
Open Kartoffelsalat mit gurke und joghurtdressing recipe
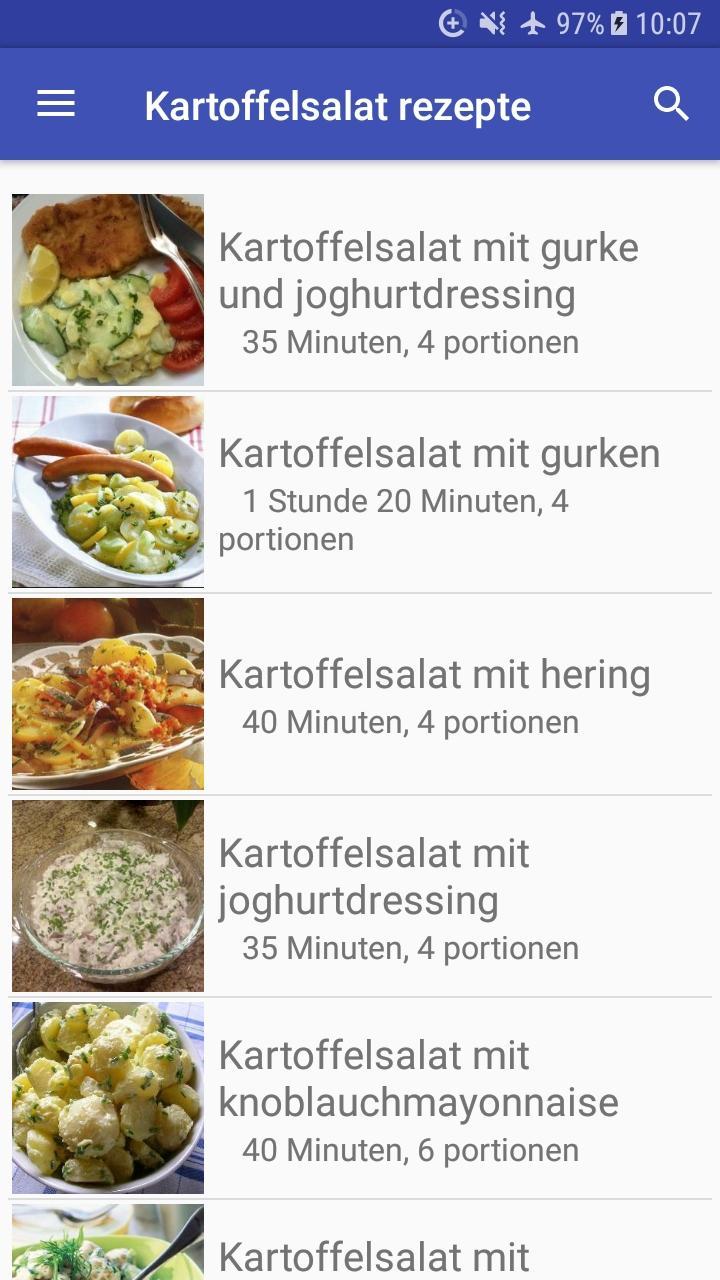click(360, 290)
